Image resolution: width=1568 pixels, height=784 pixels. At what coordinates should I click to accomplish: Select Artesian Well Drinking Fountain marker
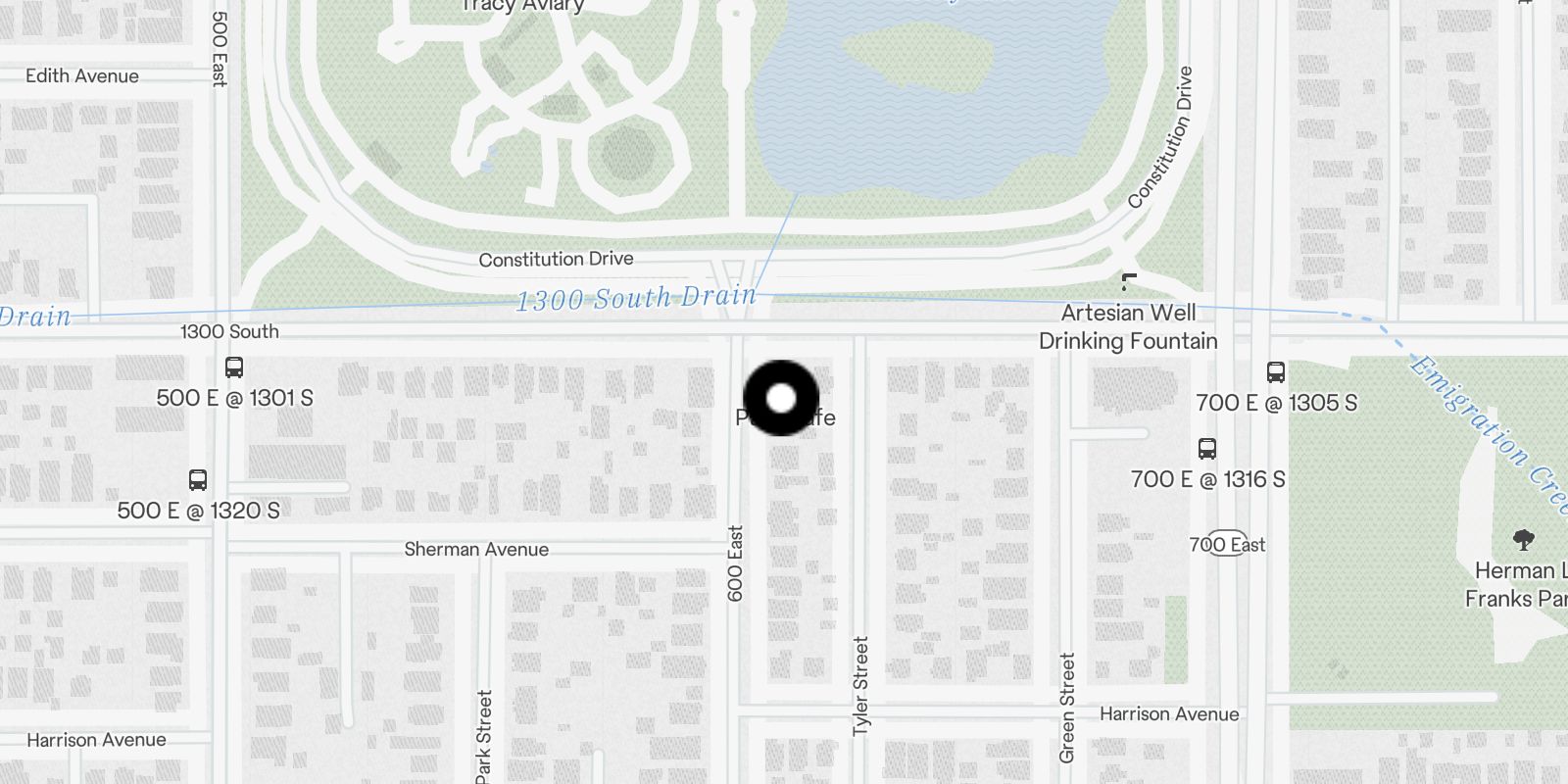(x=1129, y=282)
